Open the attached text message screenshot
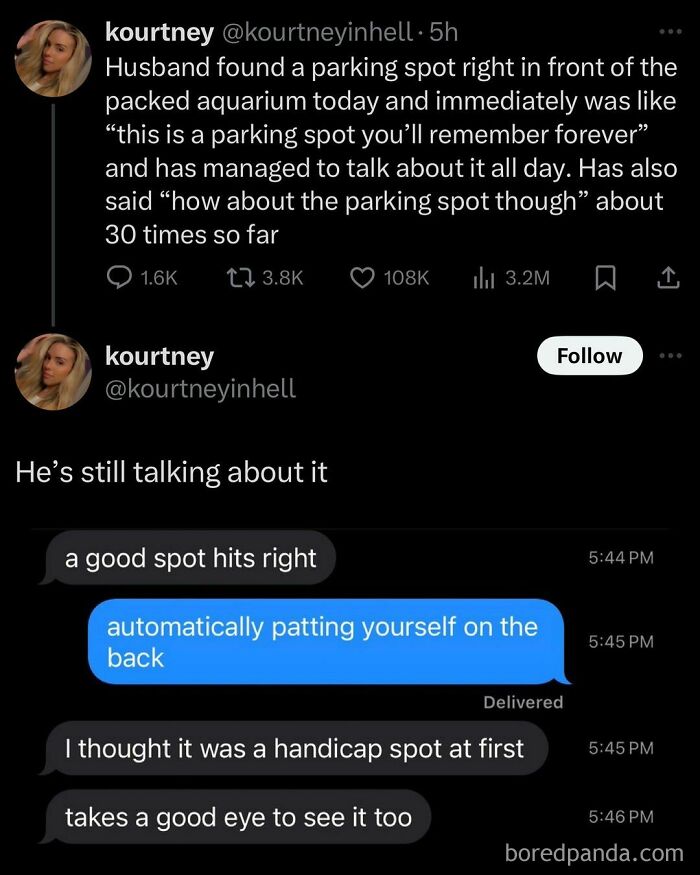The image size is (700, 875). [x=350, y=690]
